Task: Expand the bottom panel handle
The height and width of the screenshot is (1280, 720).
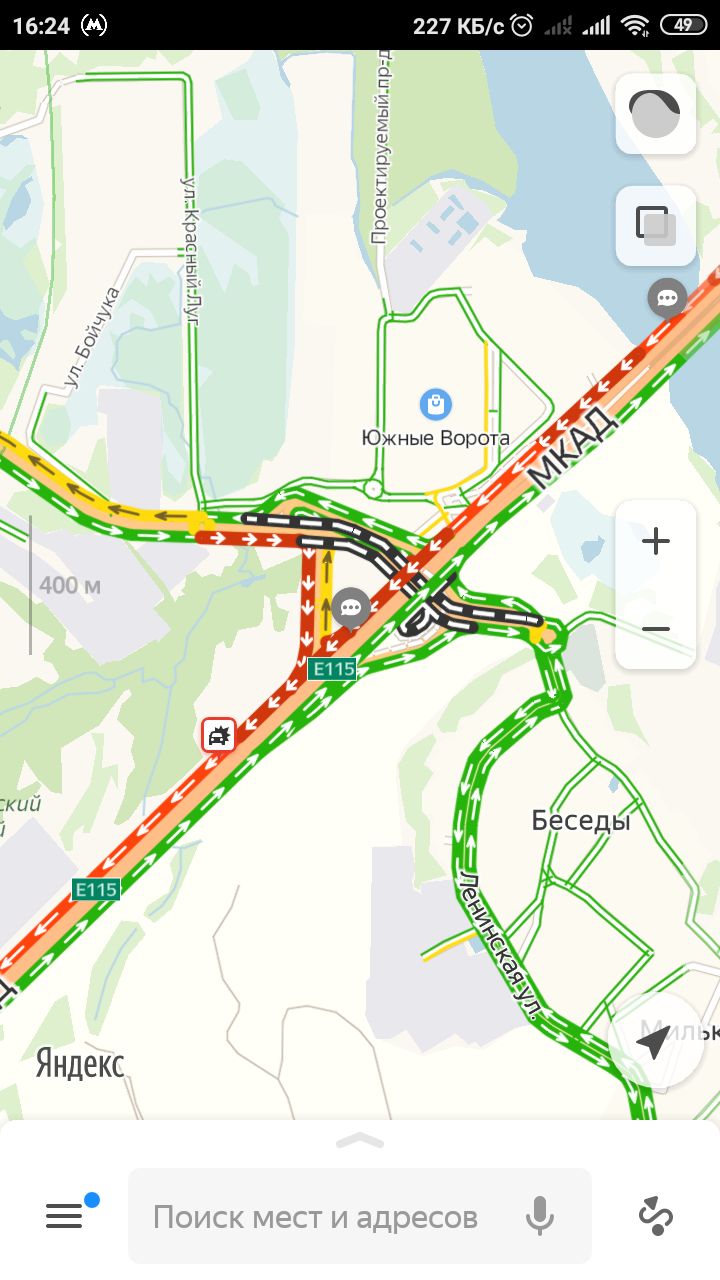Action: point(360,1139)
